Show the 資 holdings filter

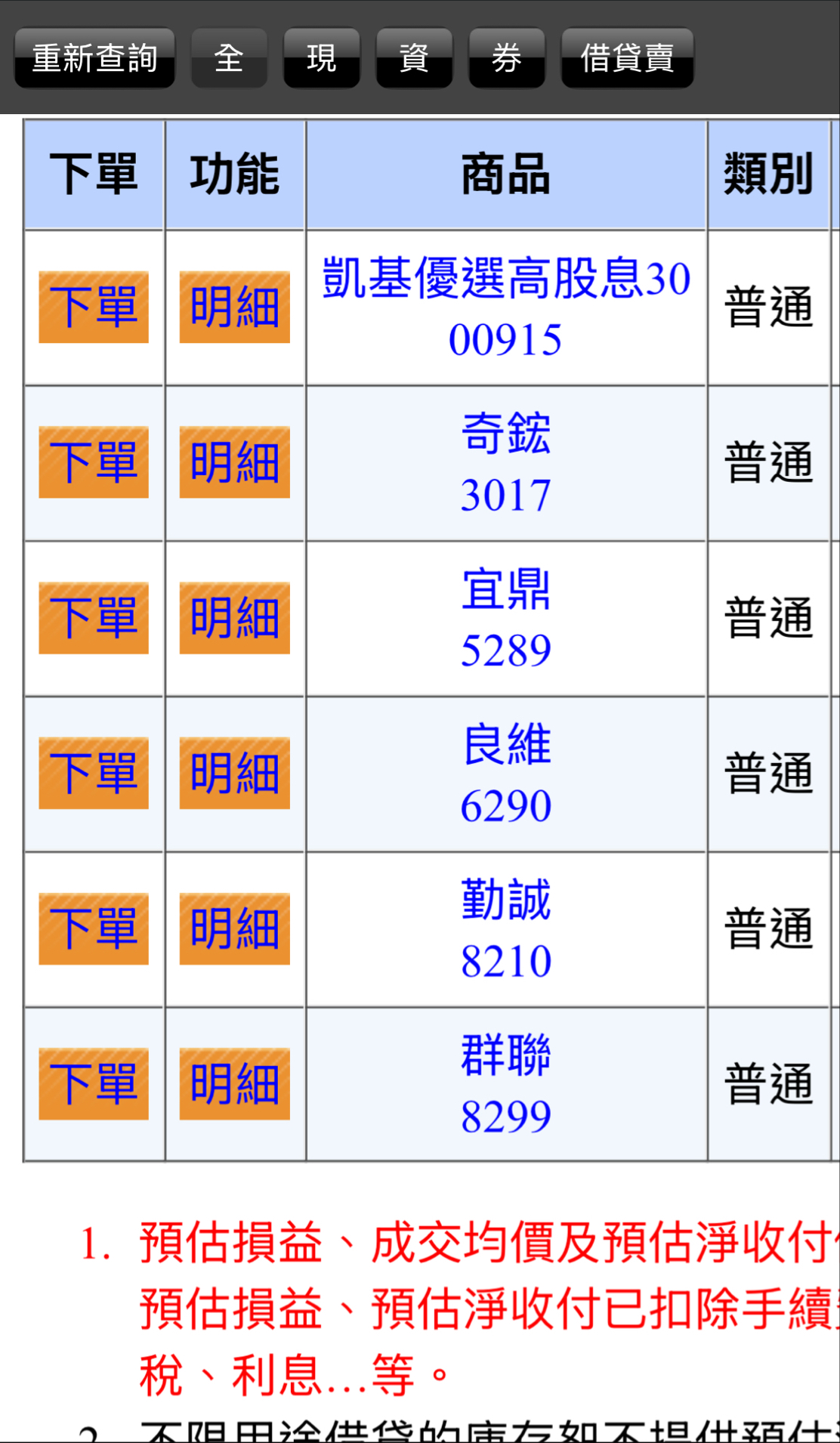click(x=414, y=58)
